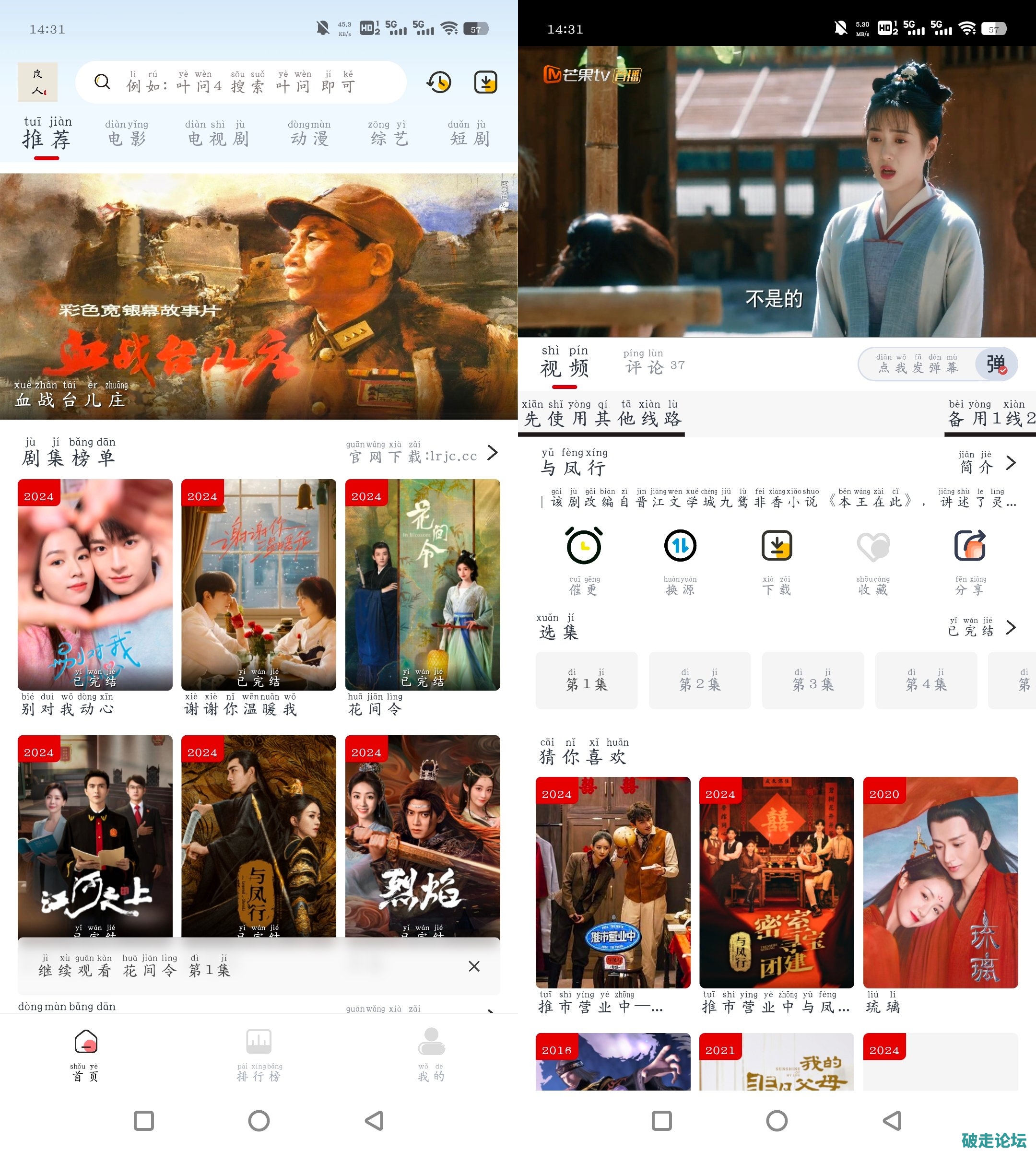Viewport: 1036px width, 1151px height.
Task: Open the 我的 profile tab
Action: coord(432,1053)
